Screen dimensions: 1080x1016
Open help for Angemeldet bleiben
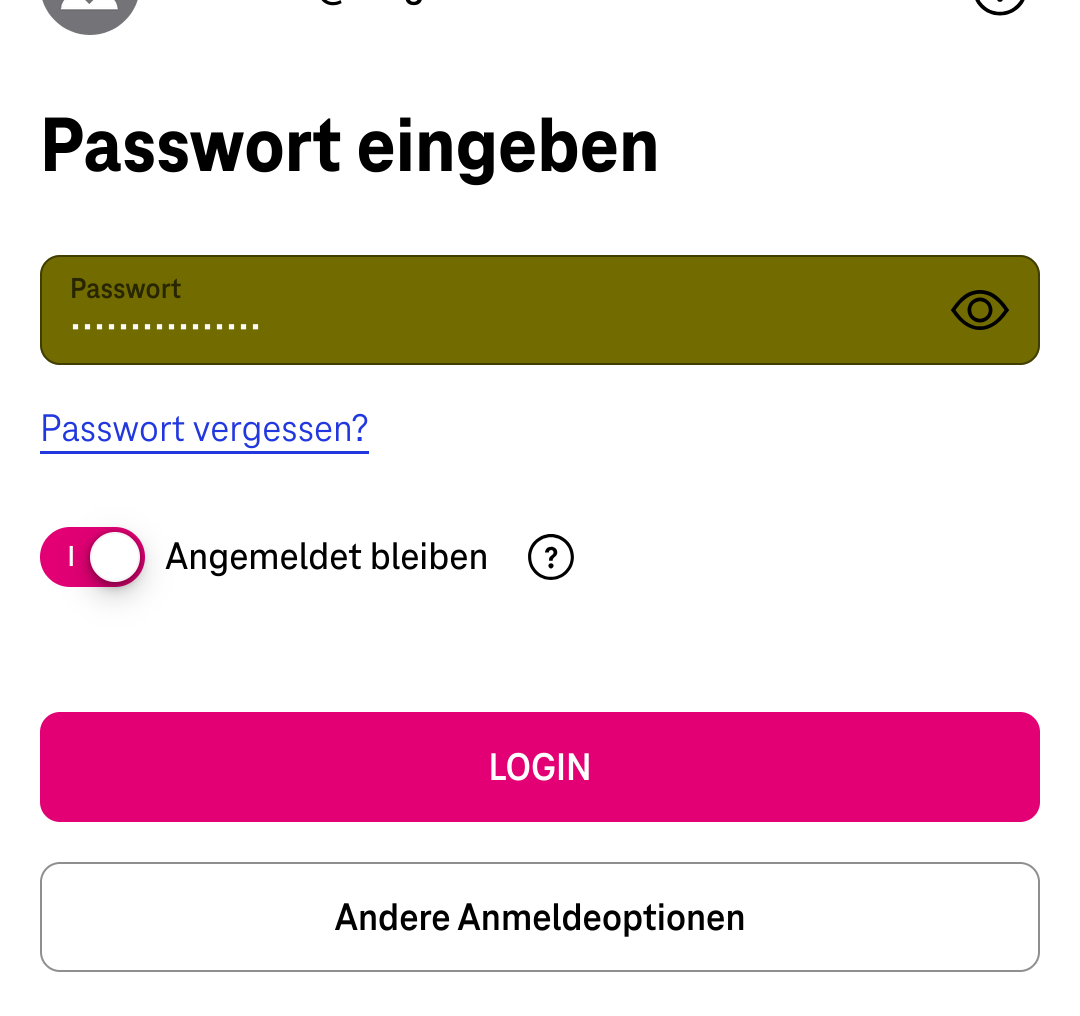click(x=551, y=557)
